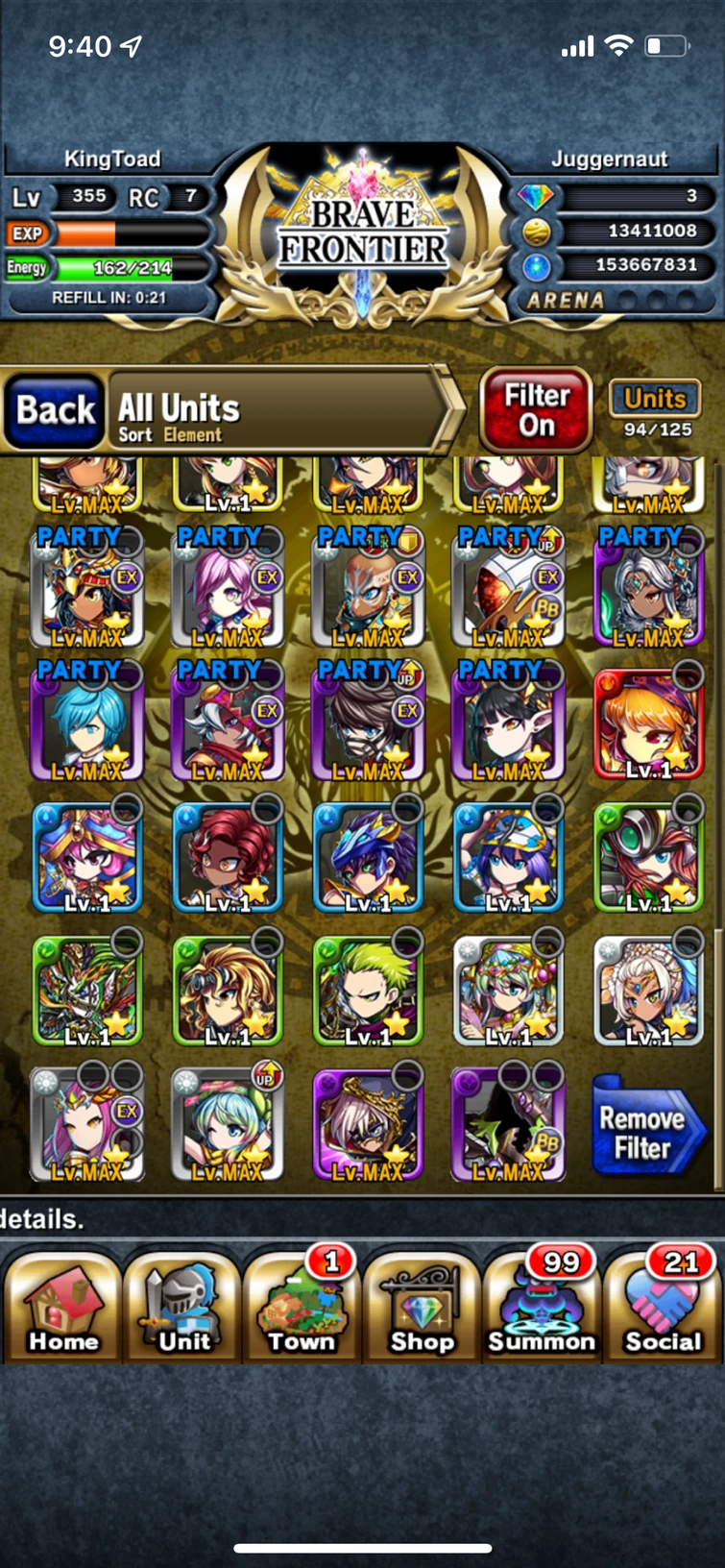The image size is (725, 1568).
Task: Select the green-haired earth unit at Lv.1
Action: tap(368, 992)
